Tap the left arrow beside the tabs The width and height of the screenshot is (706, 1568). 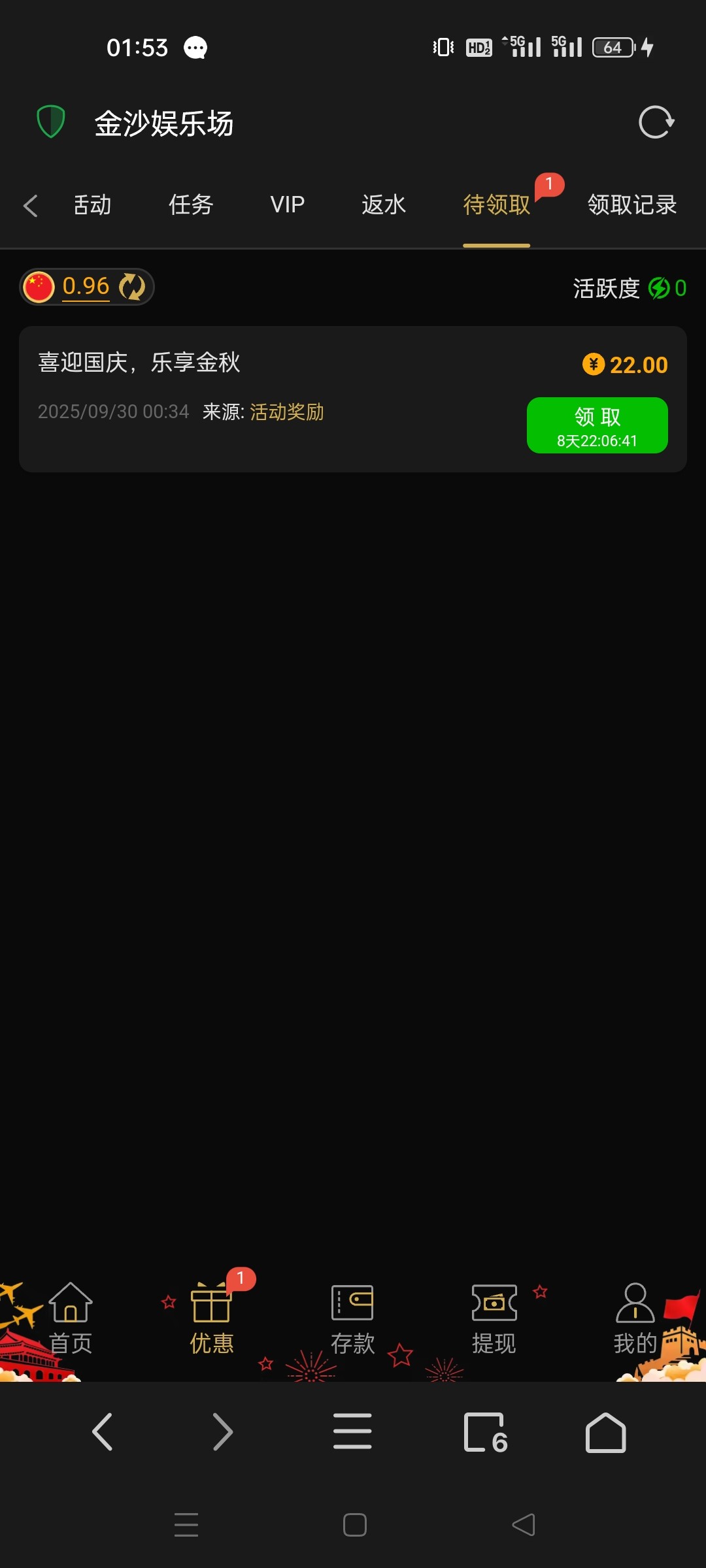click(x=30, y=205)
